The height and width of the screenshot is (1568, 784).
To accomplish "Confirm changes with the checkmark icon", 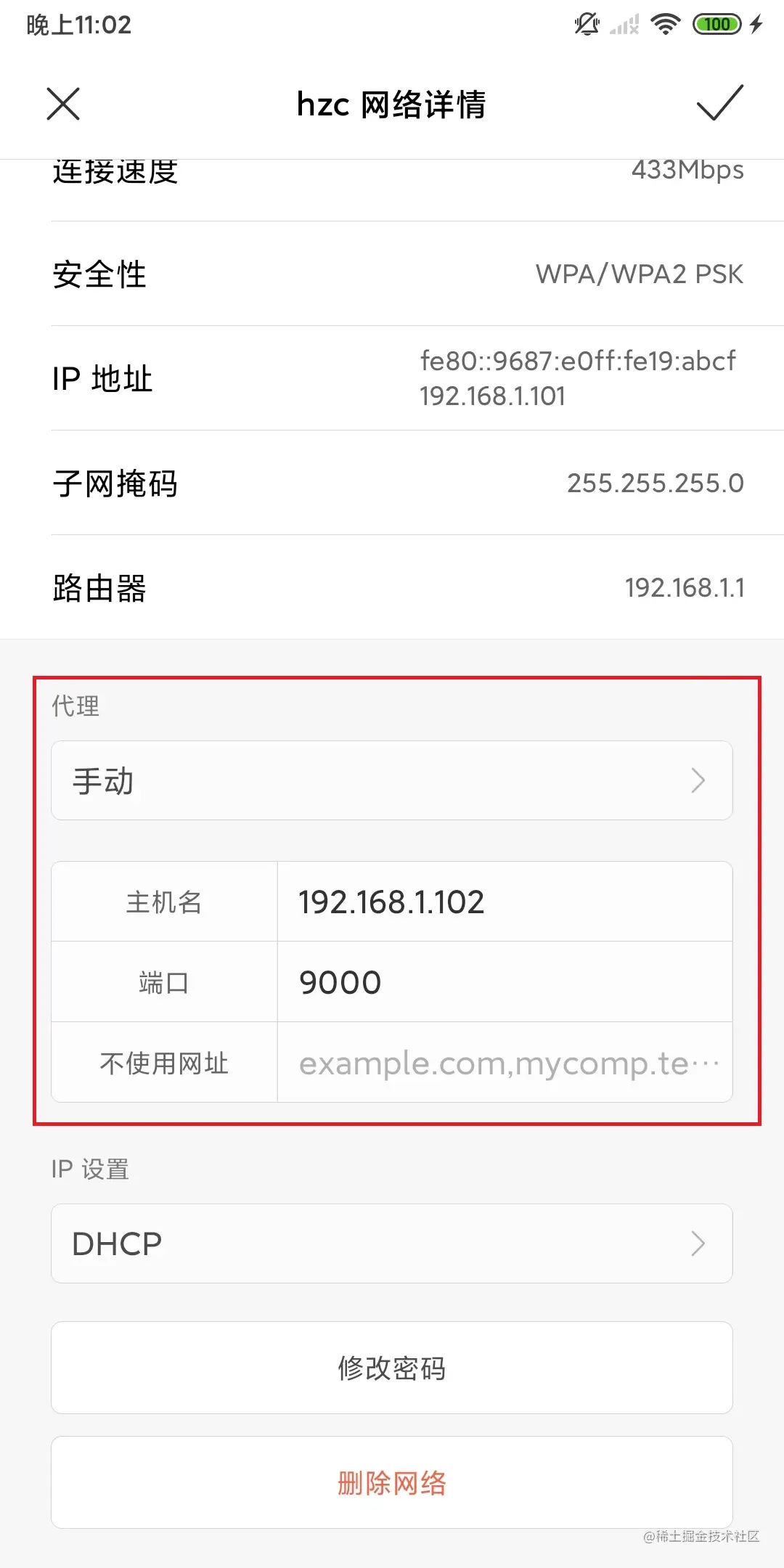I will (719, 102).
